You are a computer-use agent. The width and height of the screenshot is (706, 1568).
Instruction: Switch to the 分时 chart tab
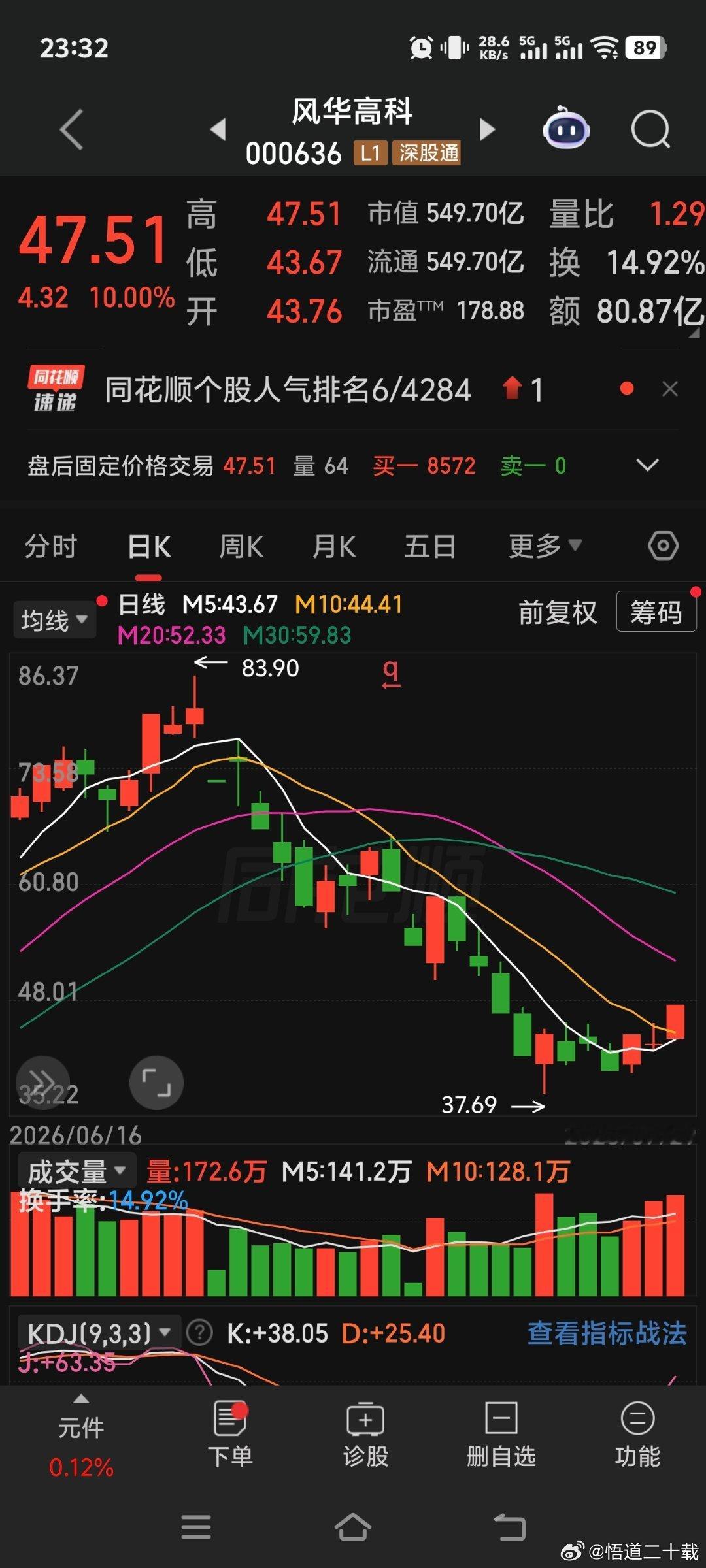[51, 546]
